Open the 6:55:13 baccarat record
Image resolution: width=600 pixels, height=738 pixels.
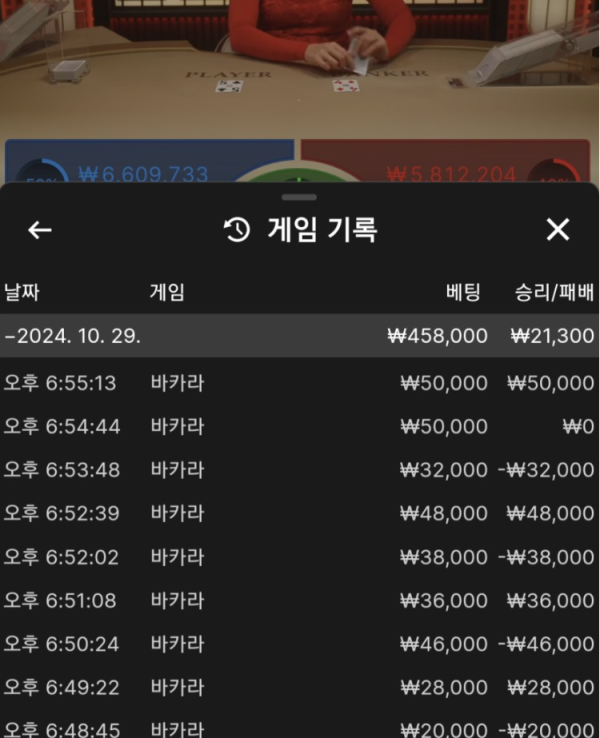tap(298, 383)
